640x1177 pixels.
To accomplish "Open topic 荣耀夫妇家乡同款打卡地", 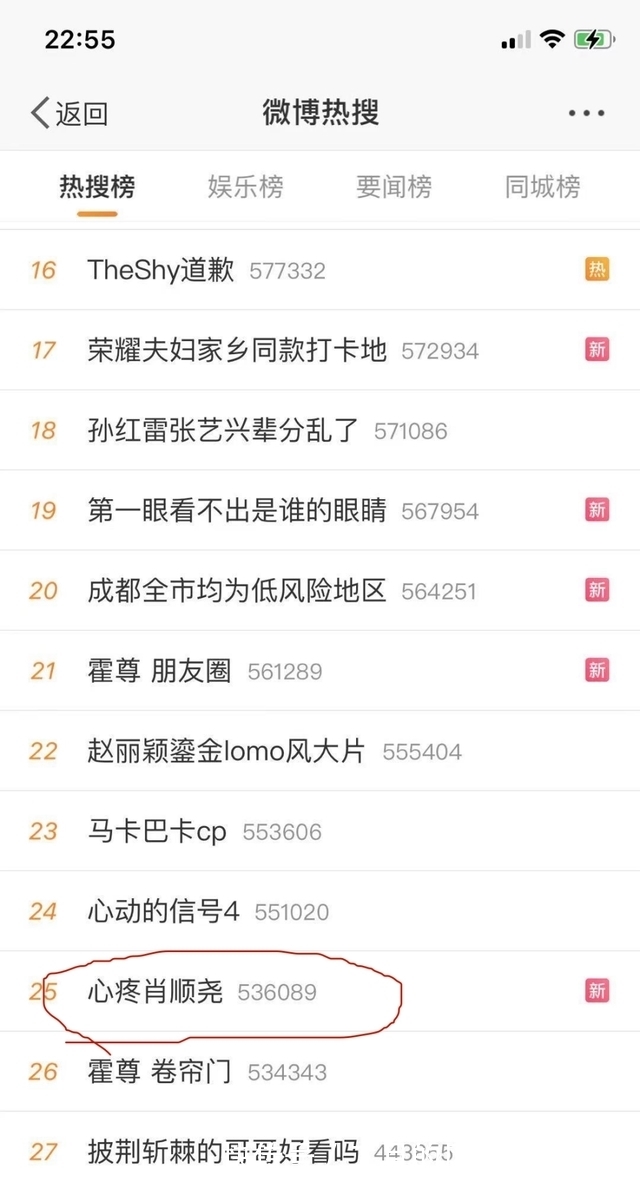I will 237,350.
